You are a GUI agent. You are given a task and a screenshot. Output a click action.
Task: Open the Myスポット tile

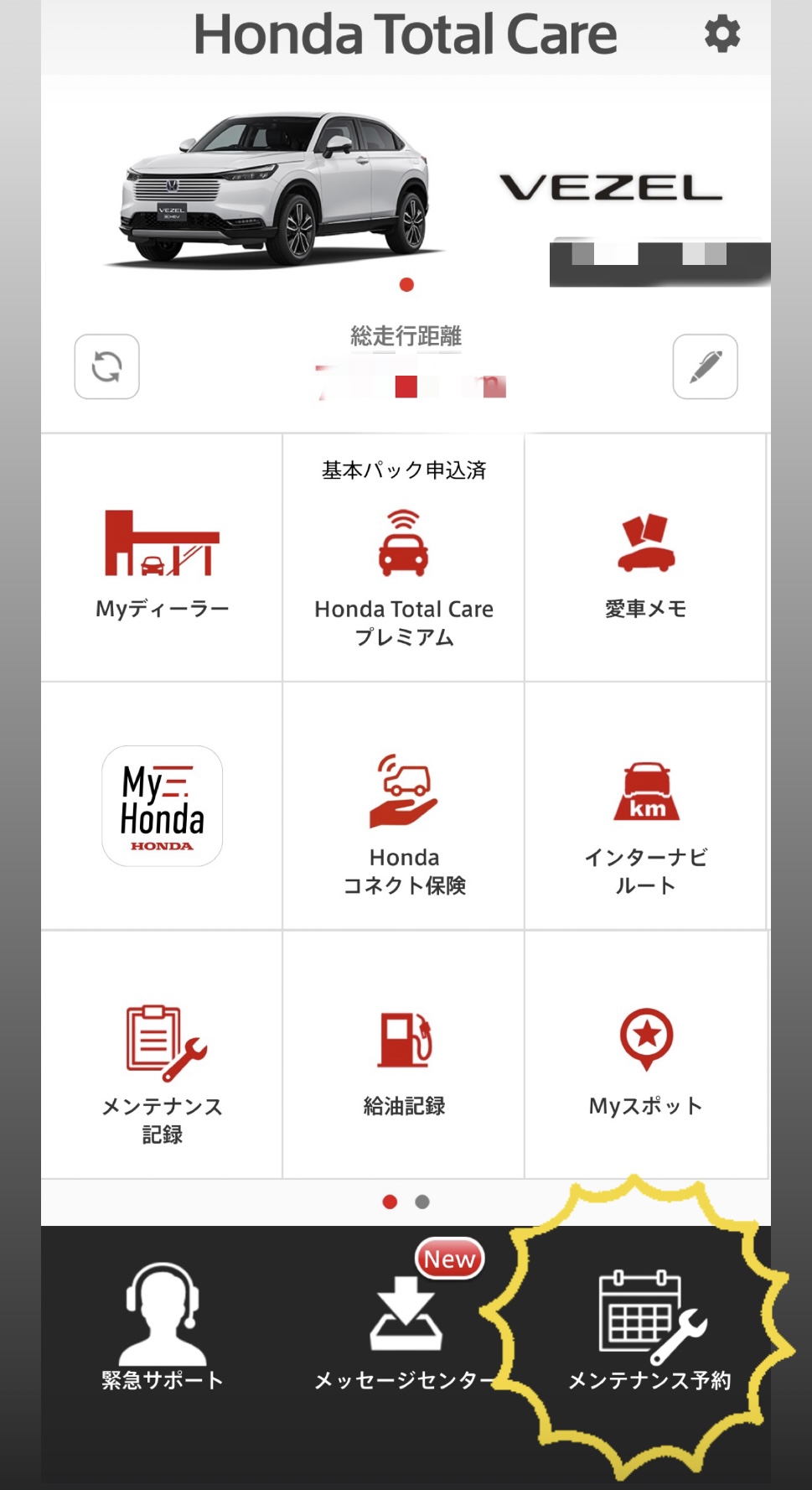pos(645,1055)
